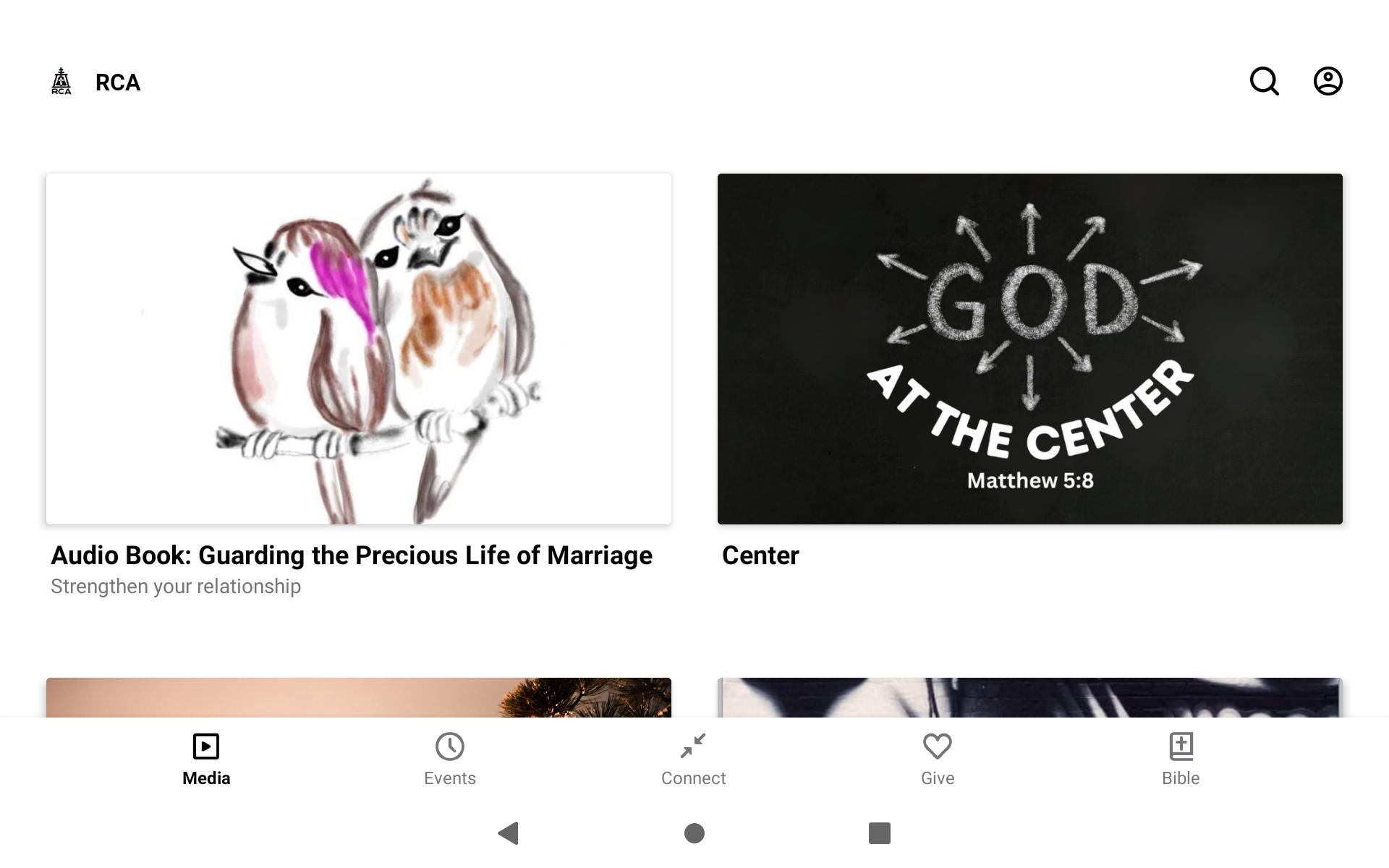Open the Center God at the Center card
This screenshot has height=868, width=1389.
click(1029, 349)
